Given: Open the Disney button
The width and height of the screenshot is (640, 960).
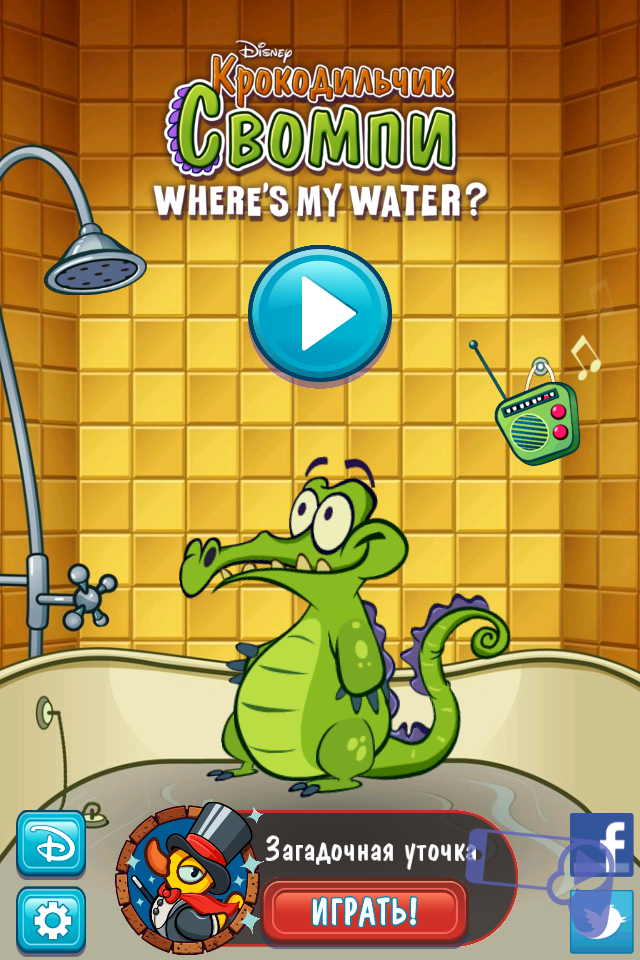Looking at the screenshot, I should (x=51, y=844).
